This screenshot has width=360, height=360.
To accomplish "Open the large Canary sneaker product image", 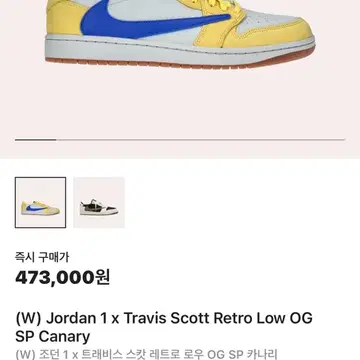I will (180, 34).
